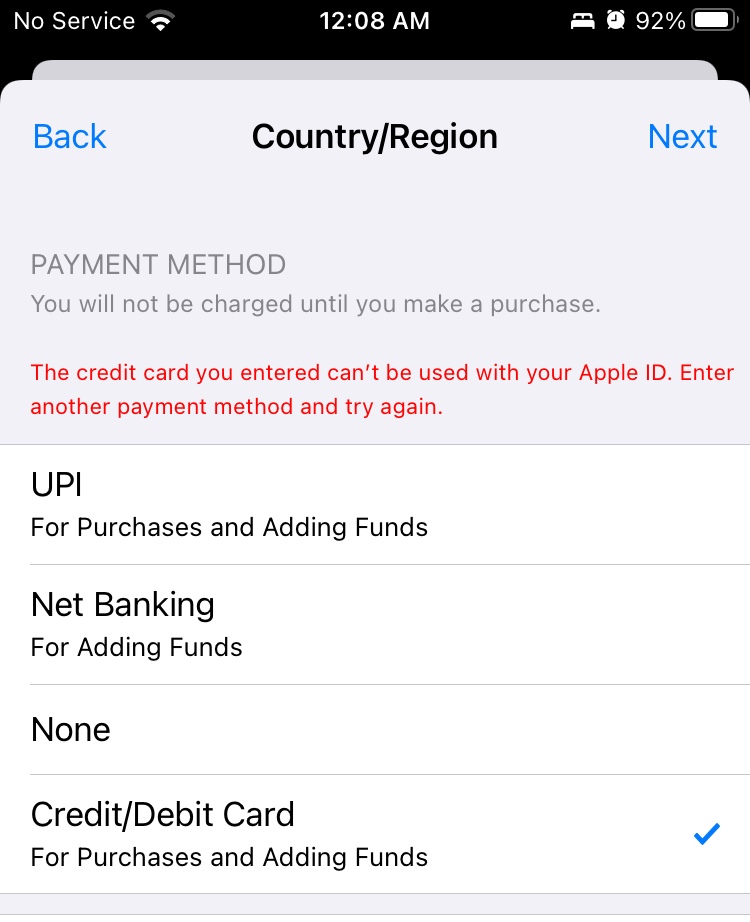The image size is (750, 922).
Task: Go back from Country/Region screen
Action: (x=69, y=136)
